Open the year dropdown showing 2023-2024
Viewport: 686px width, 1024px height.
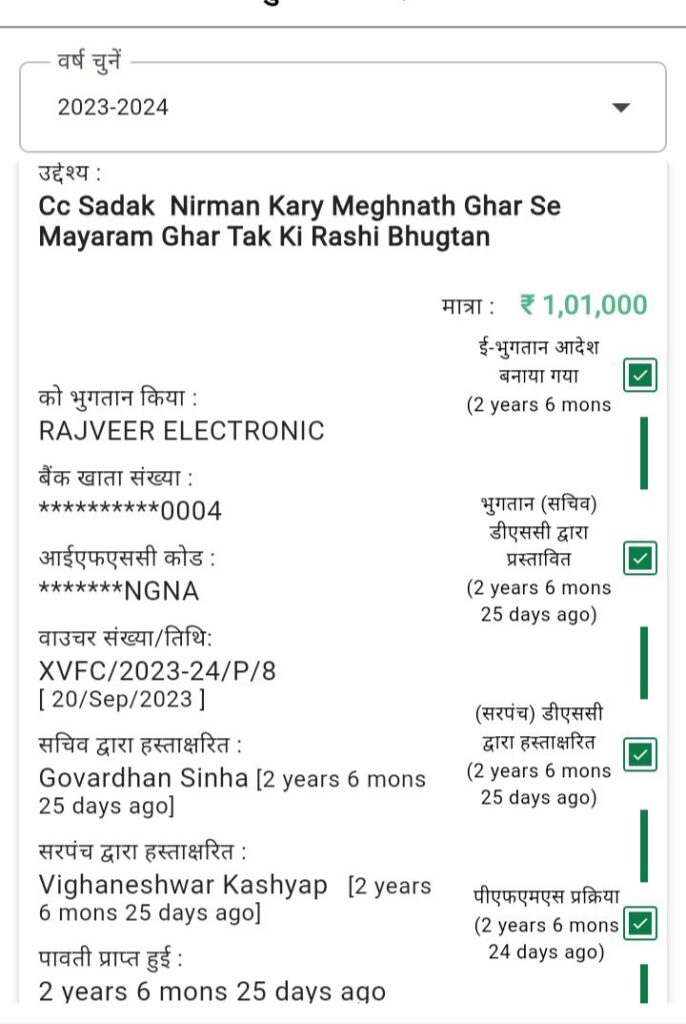[342, 107]
